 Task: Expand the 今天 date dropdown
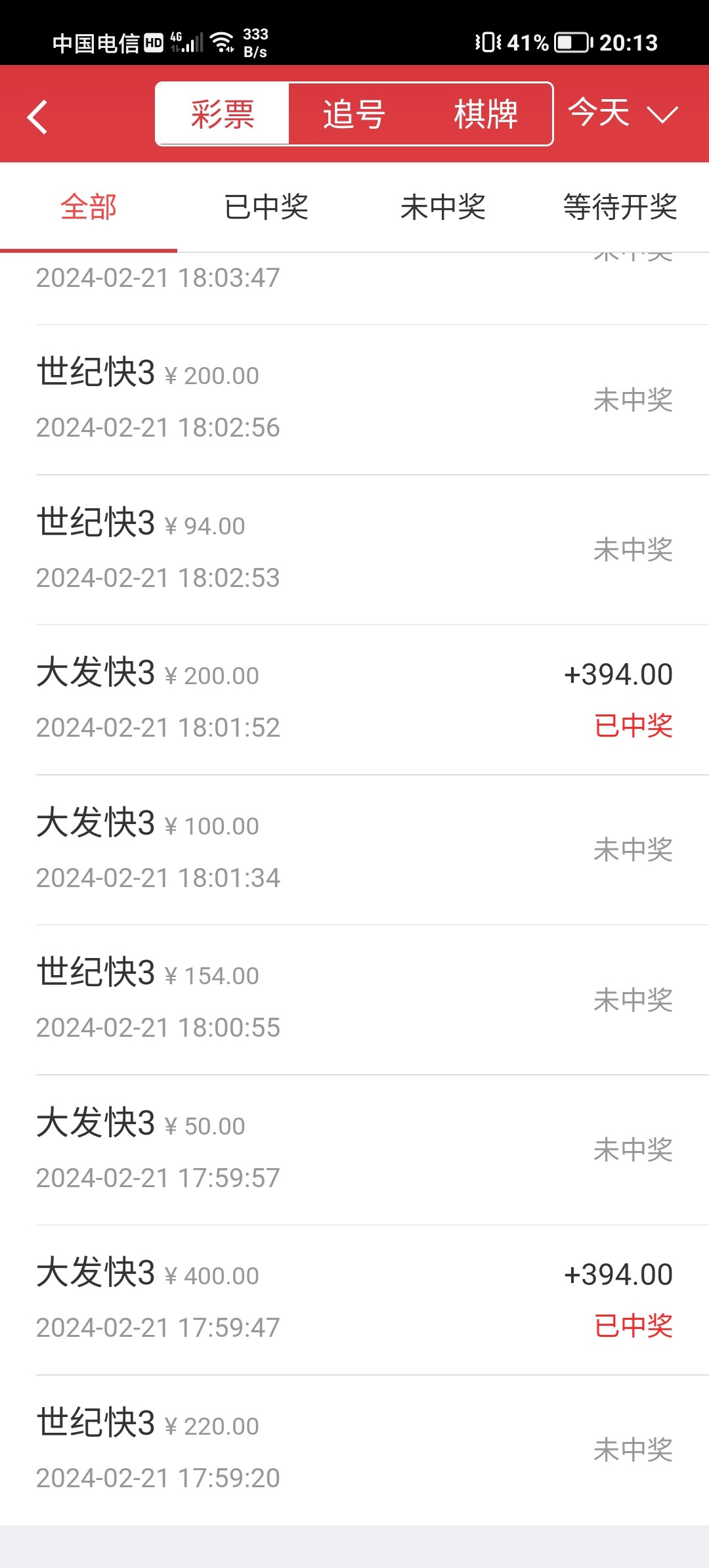coord(622,113)
